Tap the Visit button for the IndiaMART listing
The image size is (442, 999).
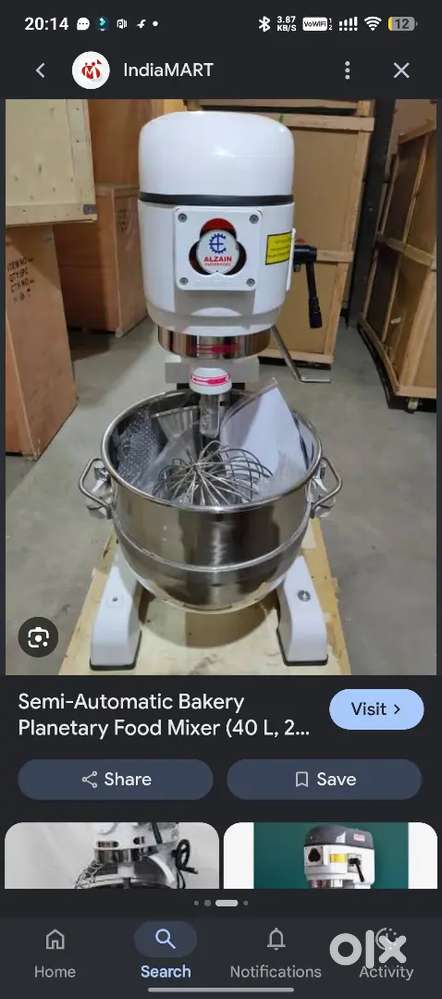coord(376,709)
